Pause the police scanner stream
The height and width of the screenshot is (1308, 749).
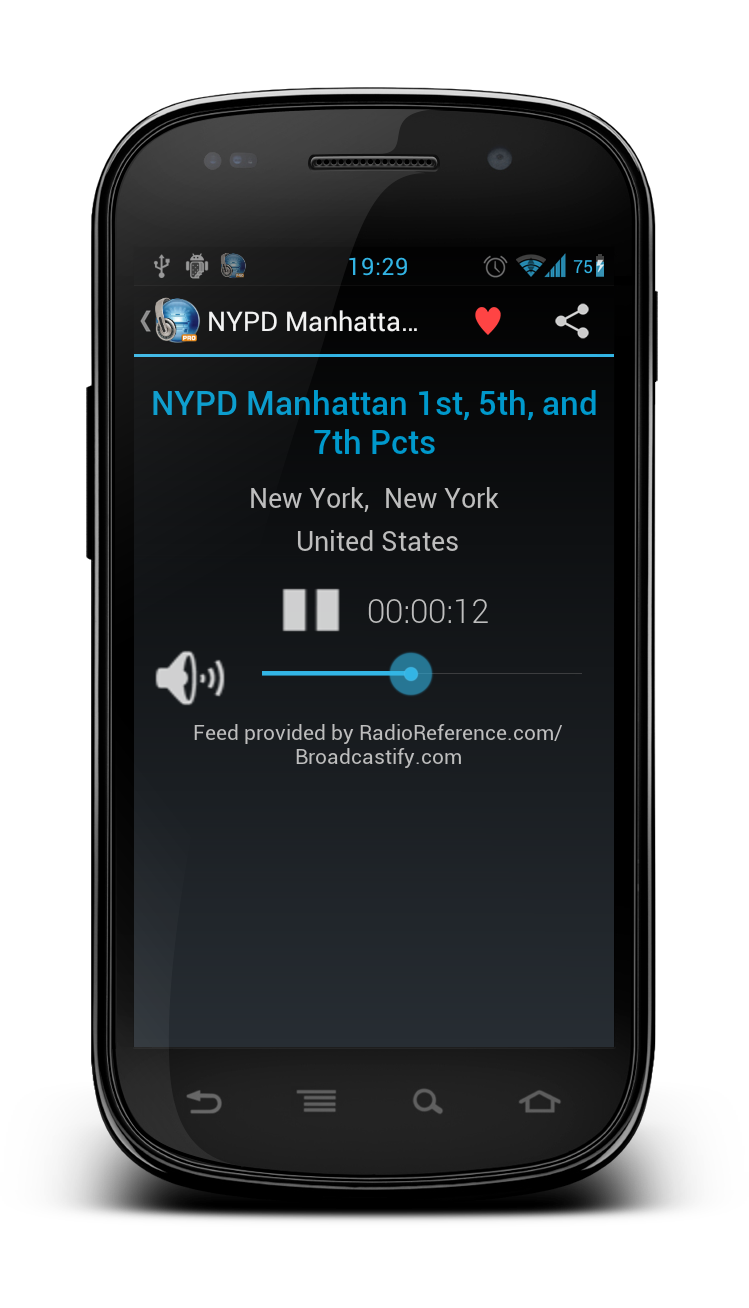point(311,610)
